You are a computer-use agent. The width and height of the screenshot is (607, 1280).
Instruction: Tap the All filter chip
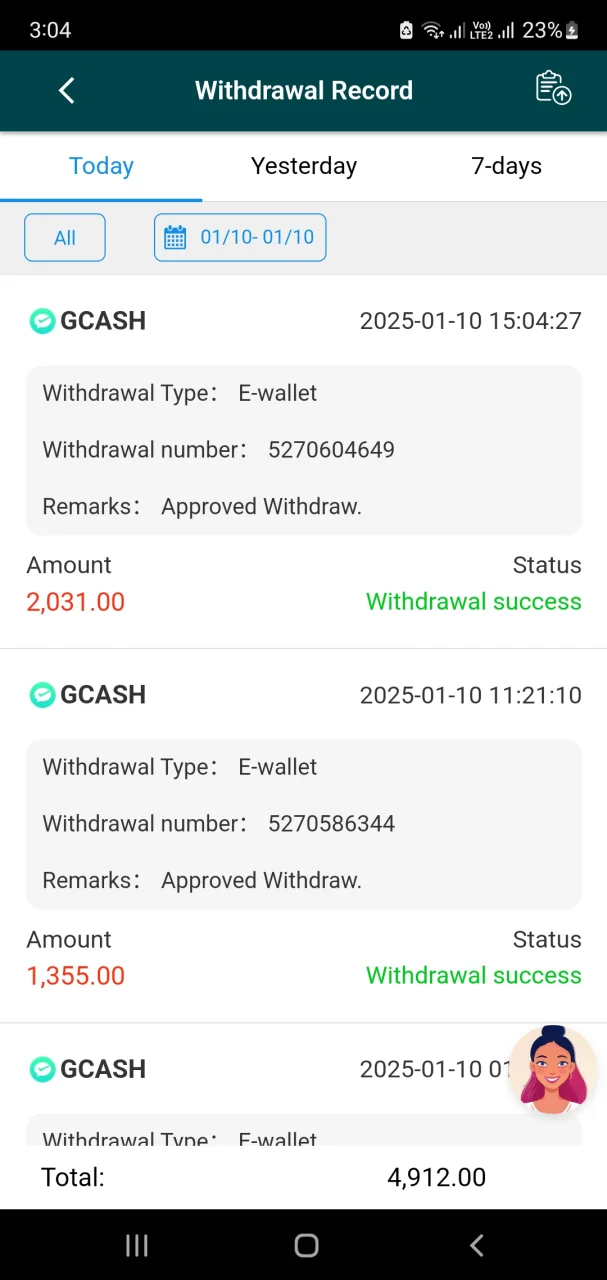point(65,238)
